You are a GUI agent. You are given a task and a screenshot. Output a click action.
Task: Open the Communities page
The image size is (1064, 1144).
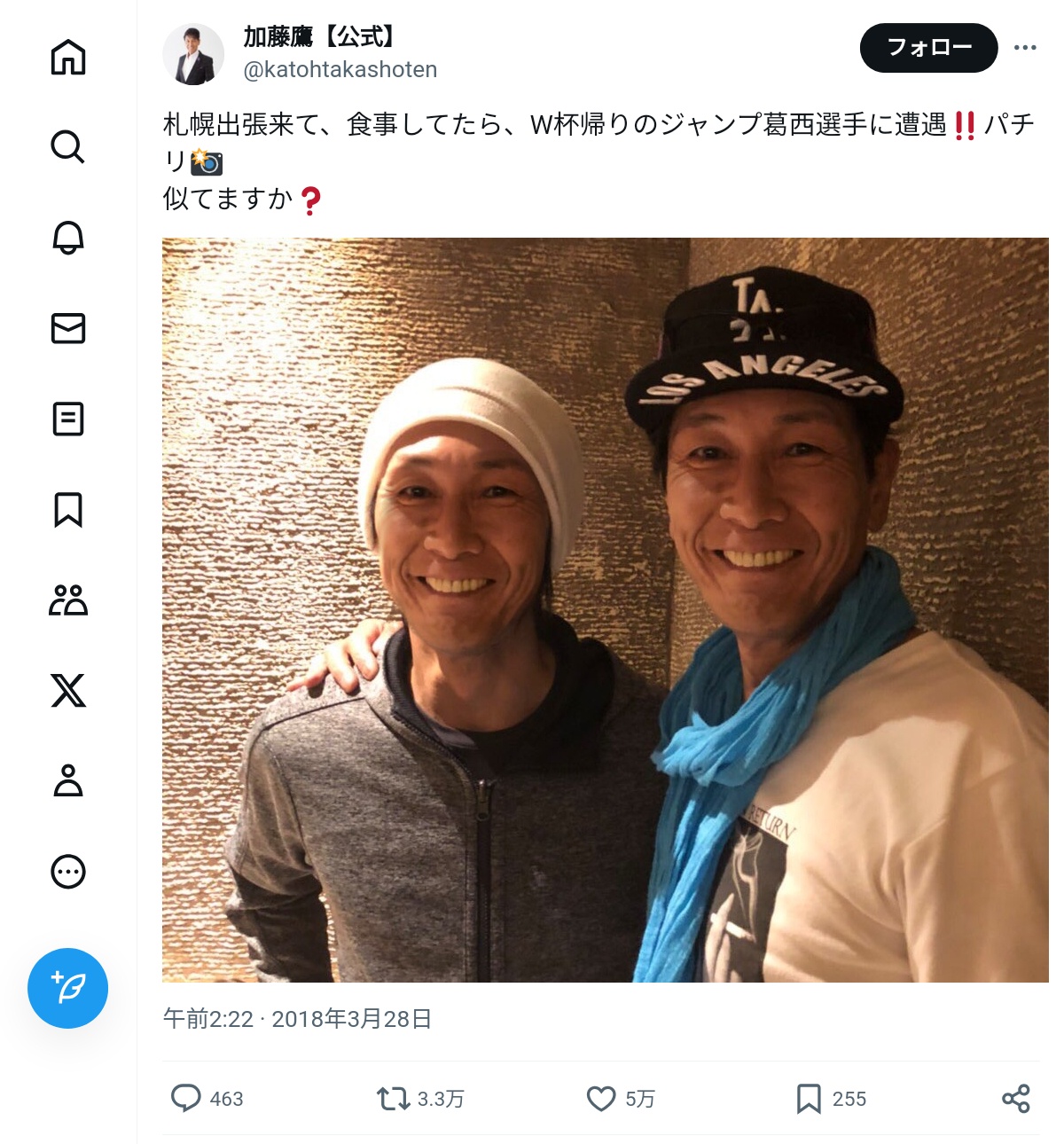pyautogui.click(x=68, y=600)
